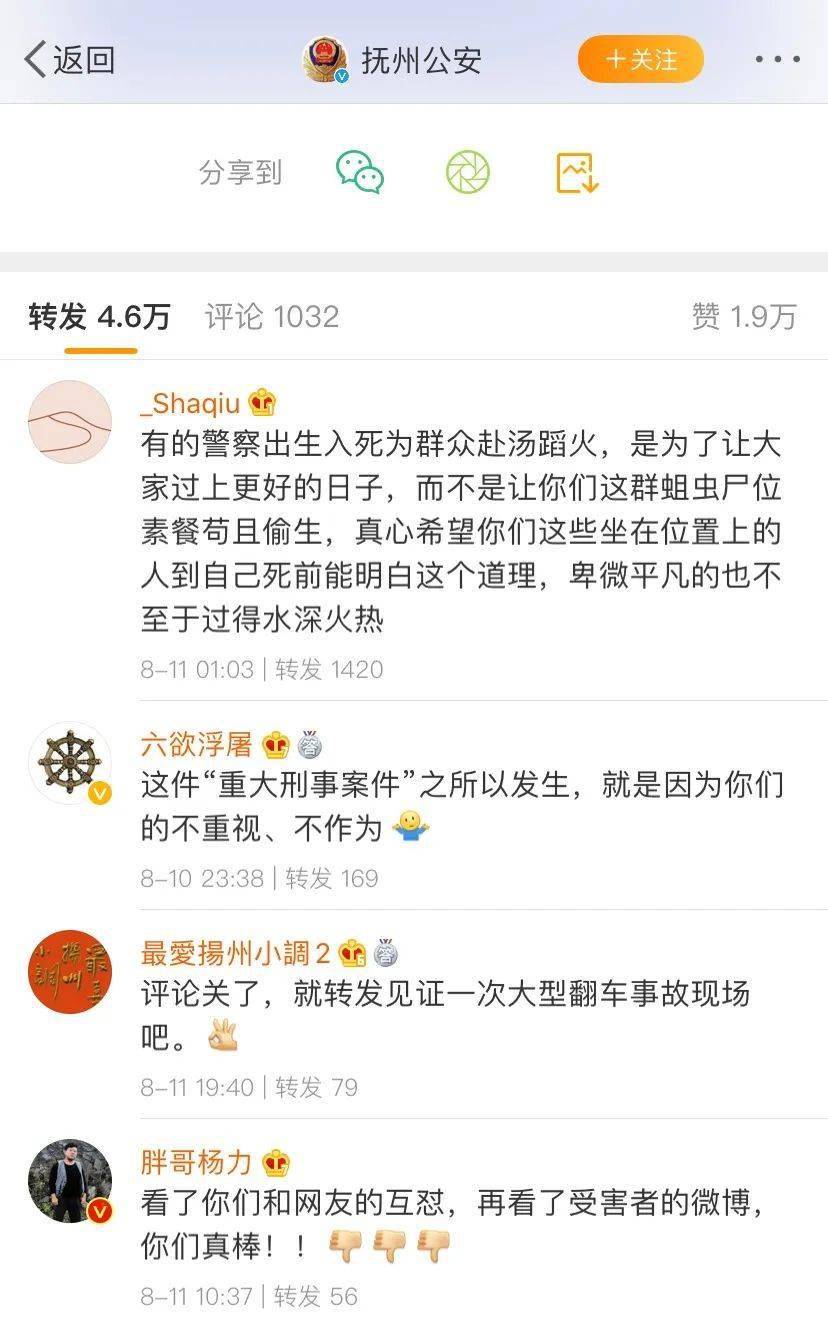
Task: Visit 胖哥杨力's profile name
Action: click(196, 1163)
